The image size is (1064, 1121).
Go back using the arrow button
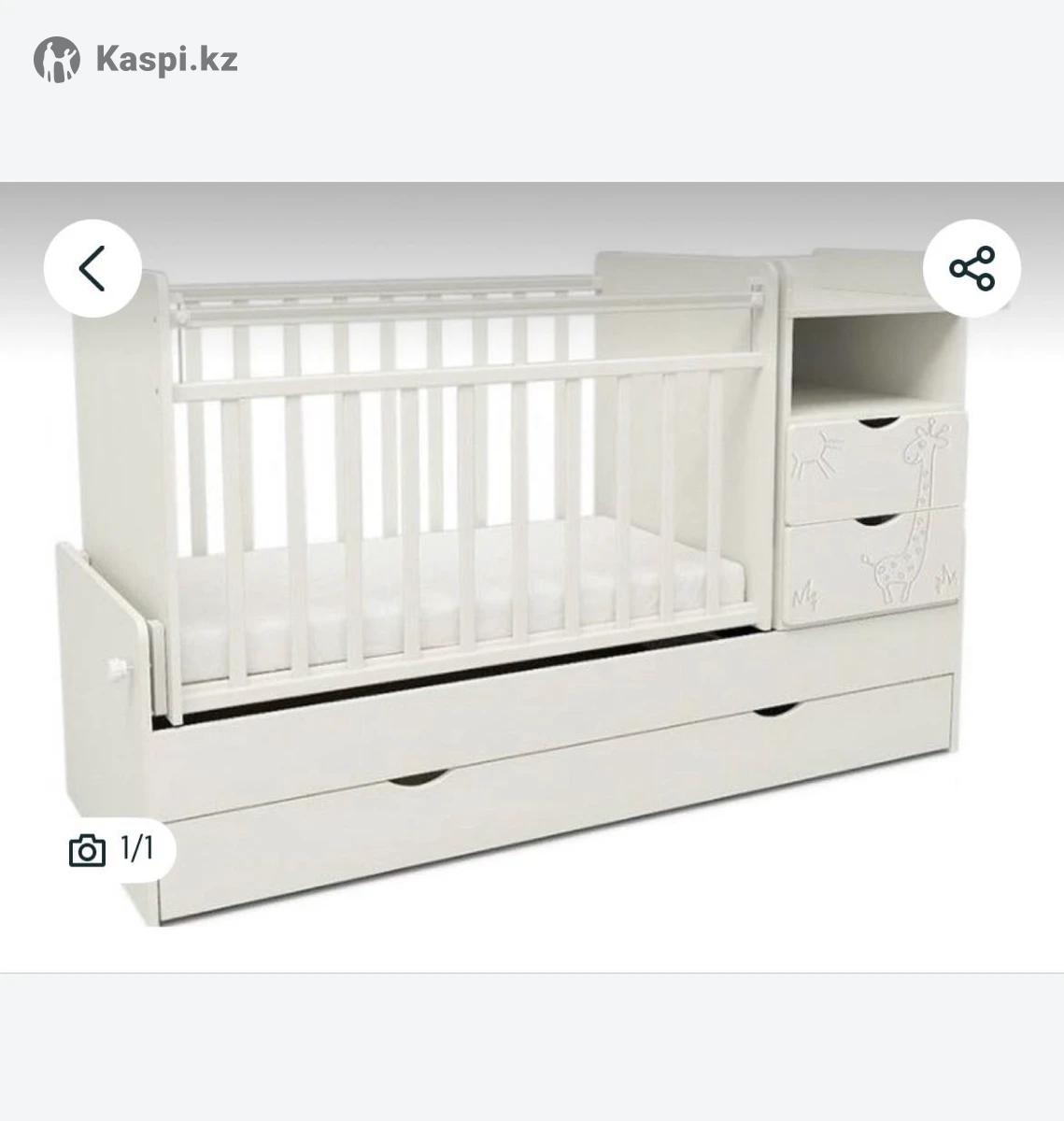click(92, 269)
